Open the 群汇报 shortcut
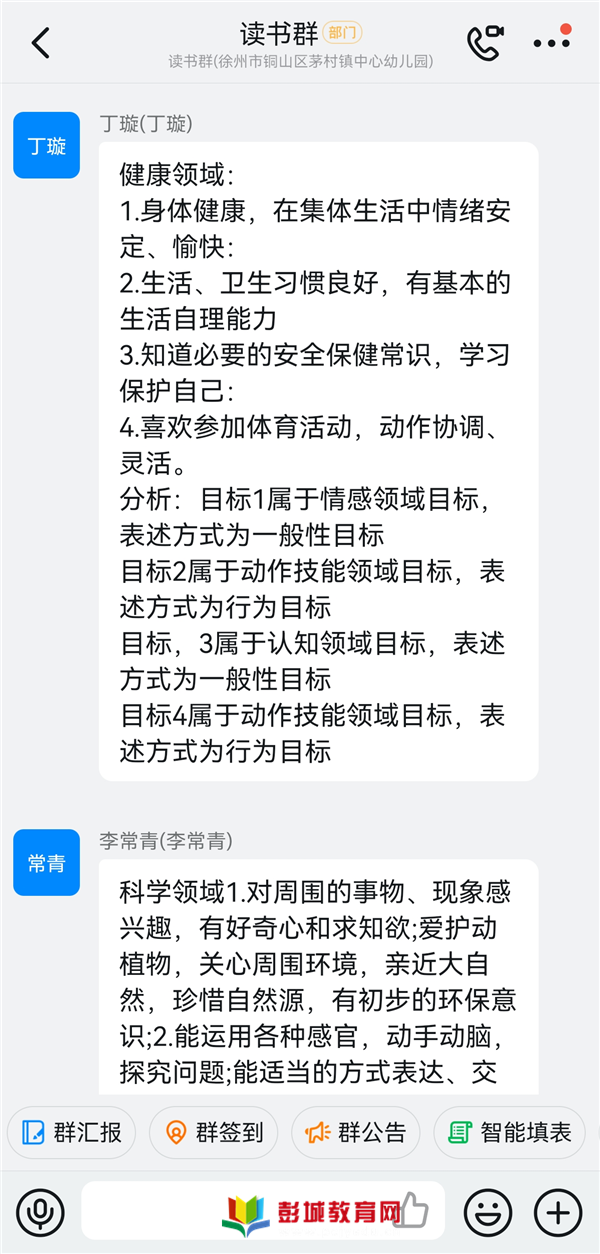The height and width of the screenshot is (1254, 600). 72,1132
